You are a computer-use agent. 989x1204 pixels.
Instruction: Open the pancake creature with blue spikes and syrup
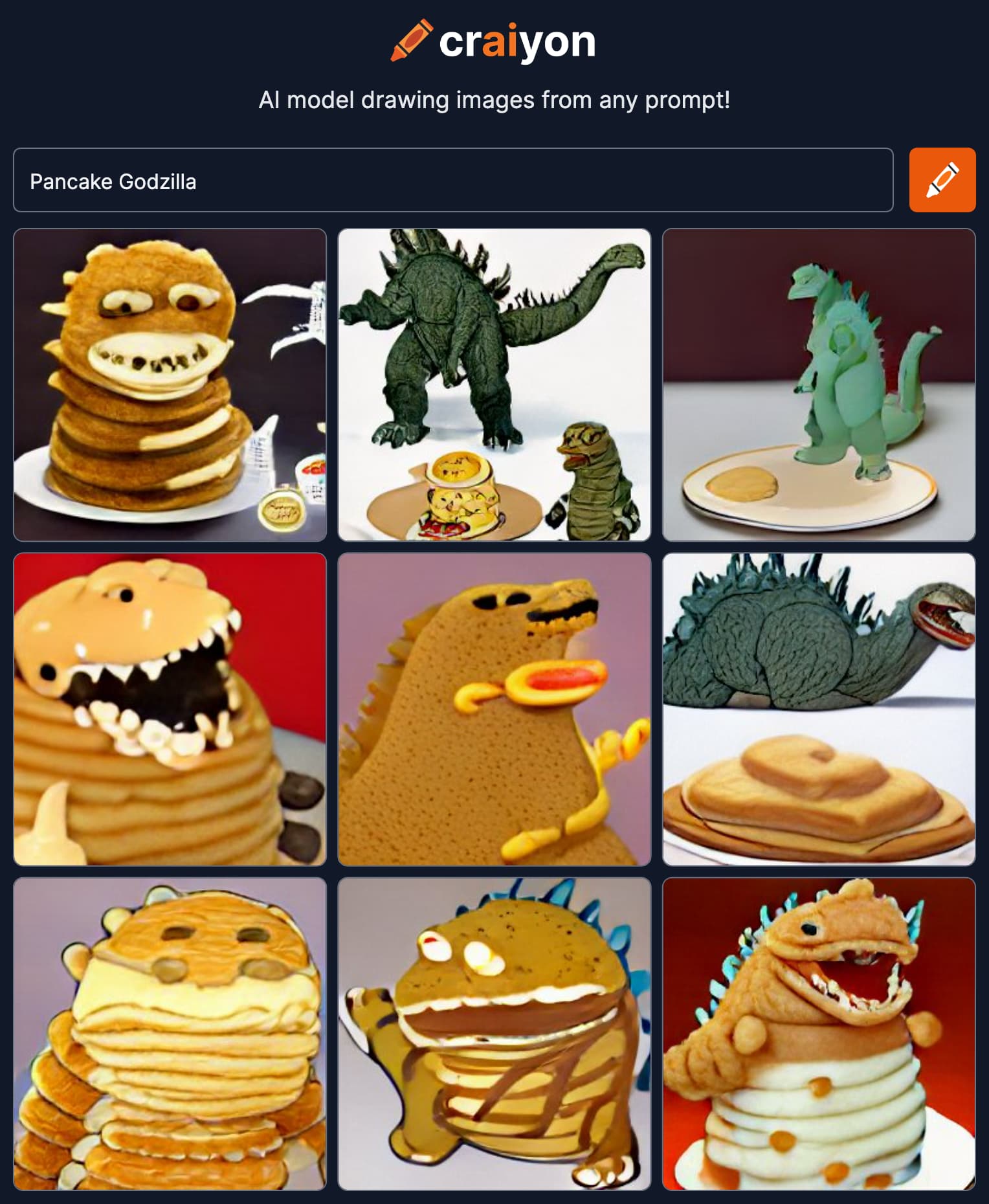[x=494, y=1034]
